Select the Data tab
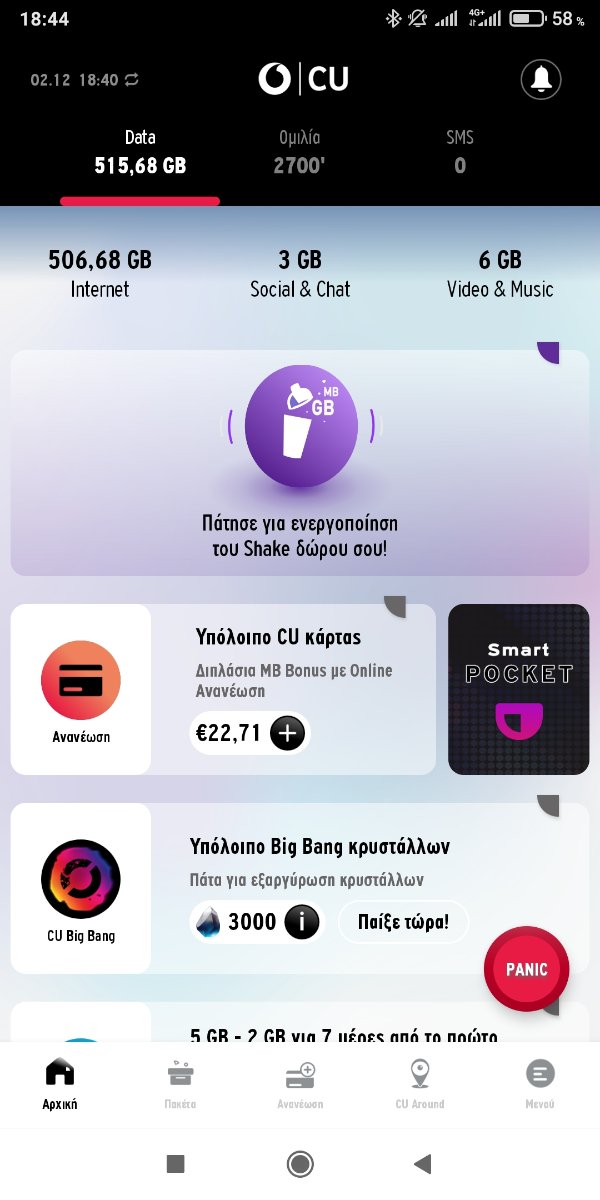Screen dimensions: 600x1200 click(x=140, y=151)
